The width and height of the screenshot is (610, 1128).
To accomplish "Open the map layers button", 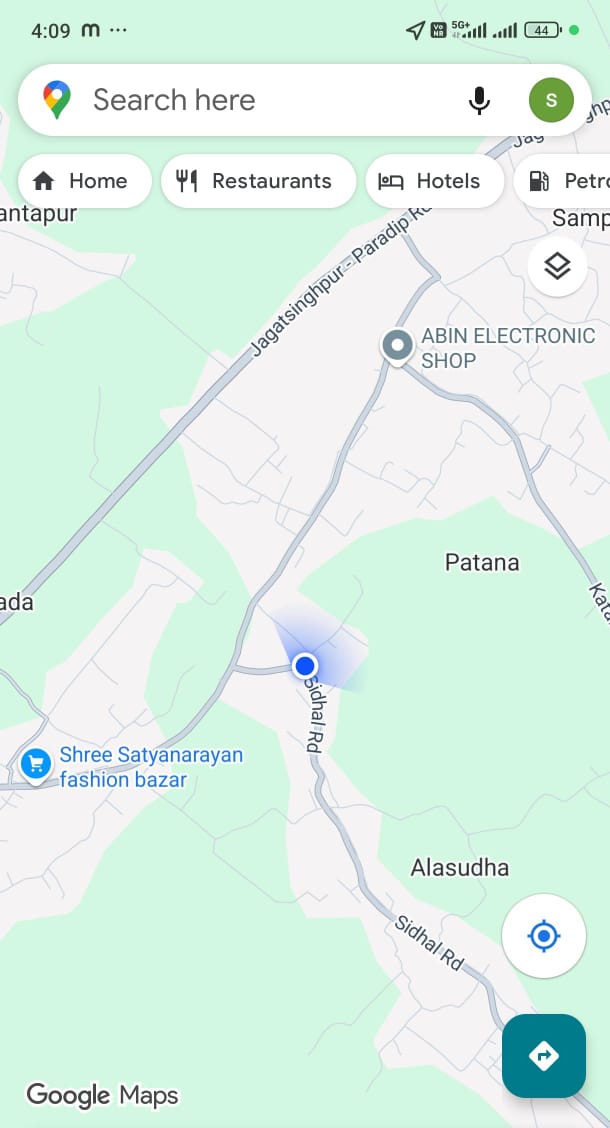I will click(557, 266).
